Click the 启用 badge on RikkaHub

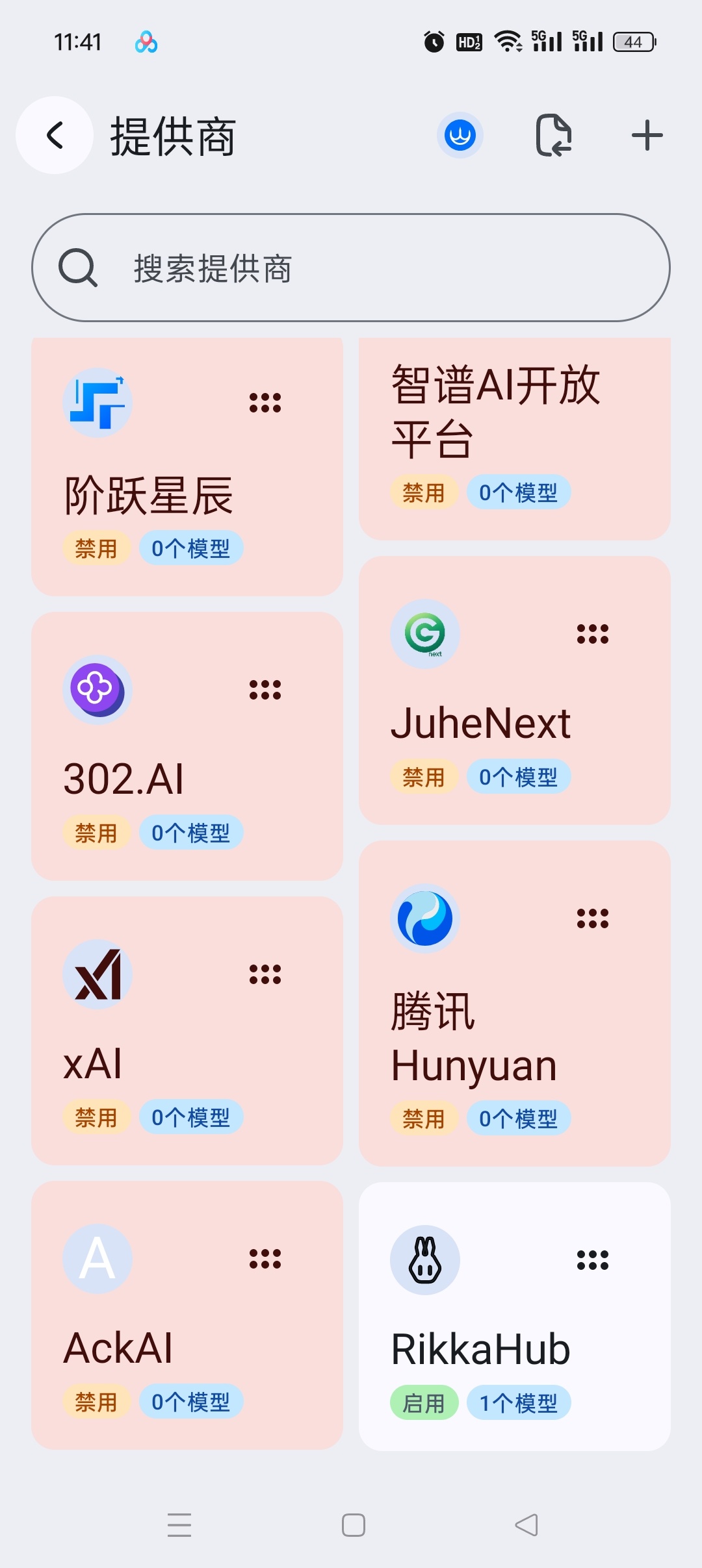click(x=423, y=1402)
